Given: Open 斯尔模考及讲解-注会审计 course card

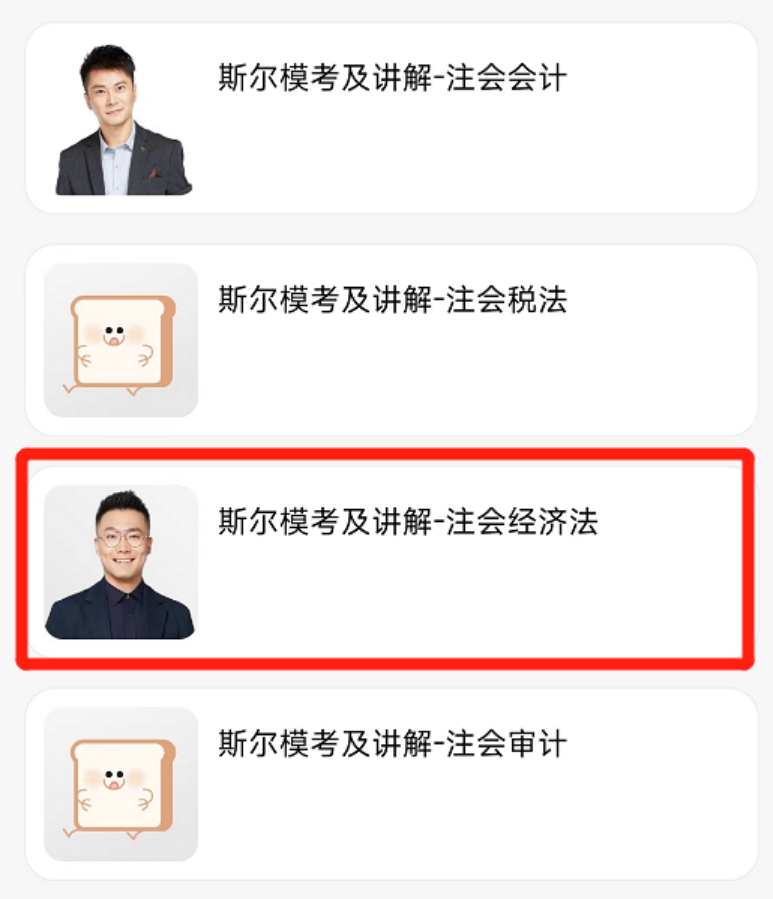Looking at the screenshot, I should click(x=391, y=783).
